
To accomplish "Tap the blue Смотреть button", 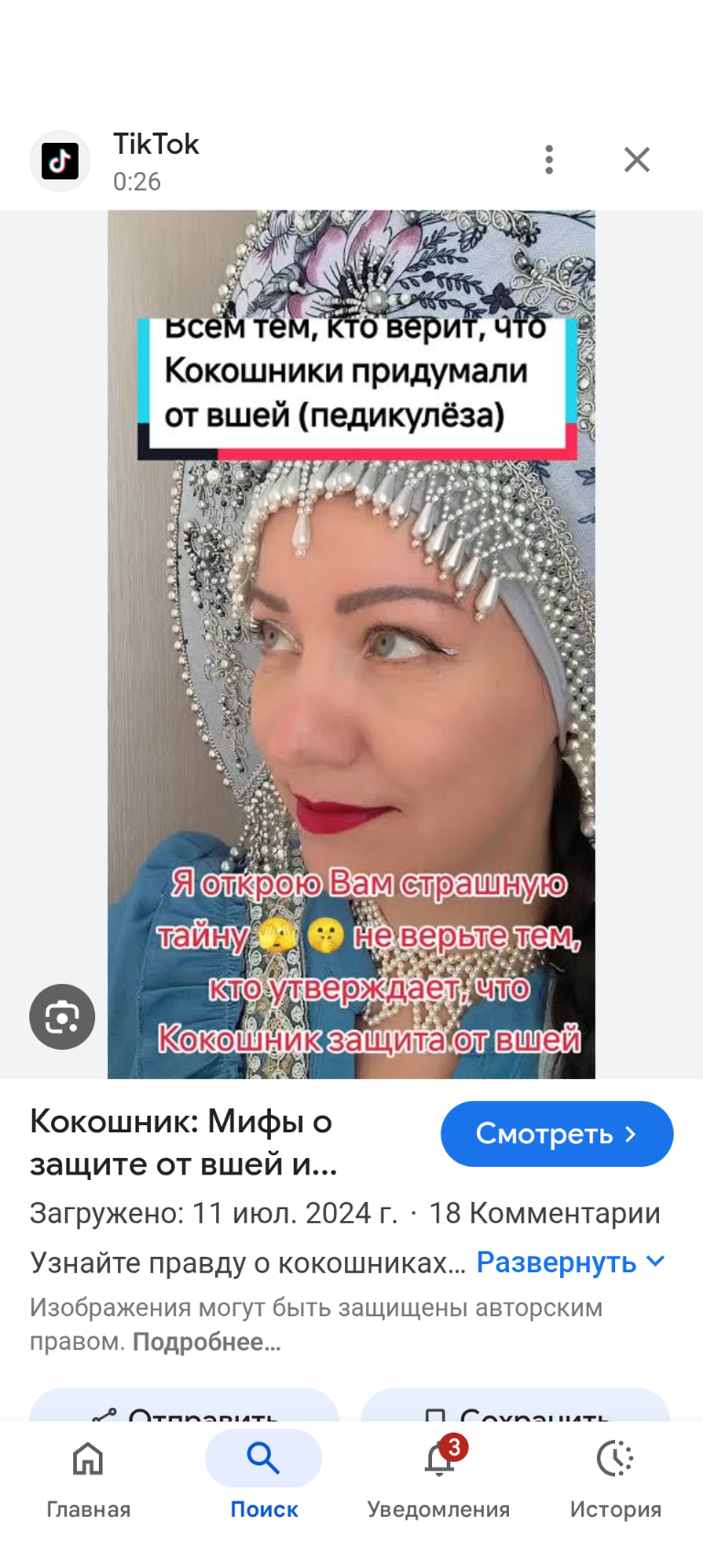I will (557, 1133).
